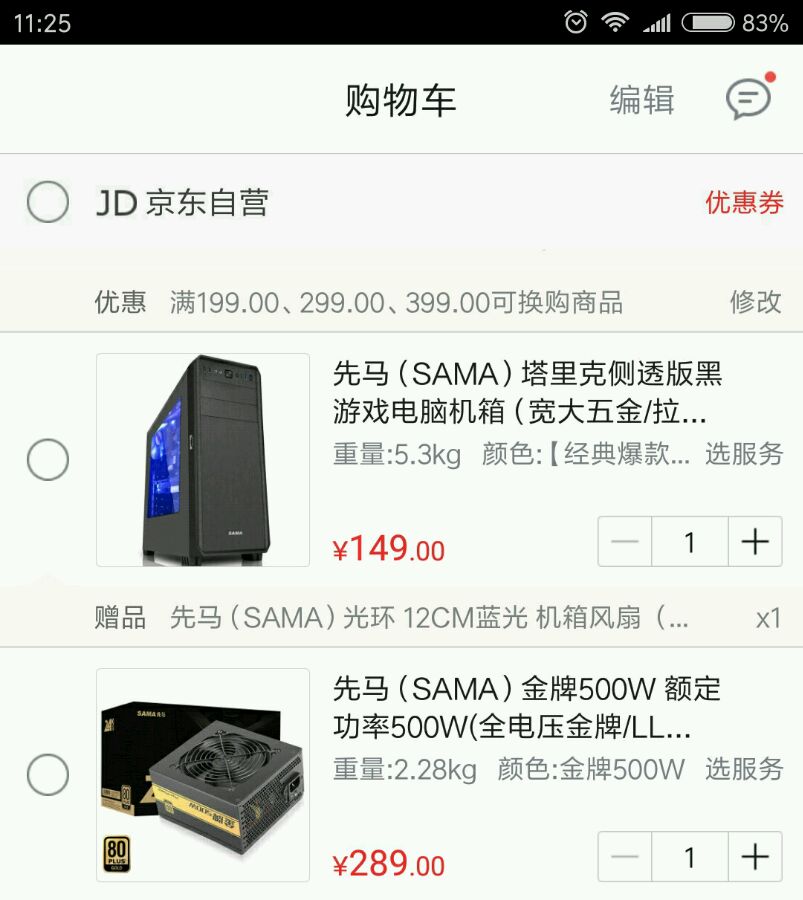Increase quantity of the ¥289.00 power supply
This screenshot has width=803, height=900.
tap(755, 857)
